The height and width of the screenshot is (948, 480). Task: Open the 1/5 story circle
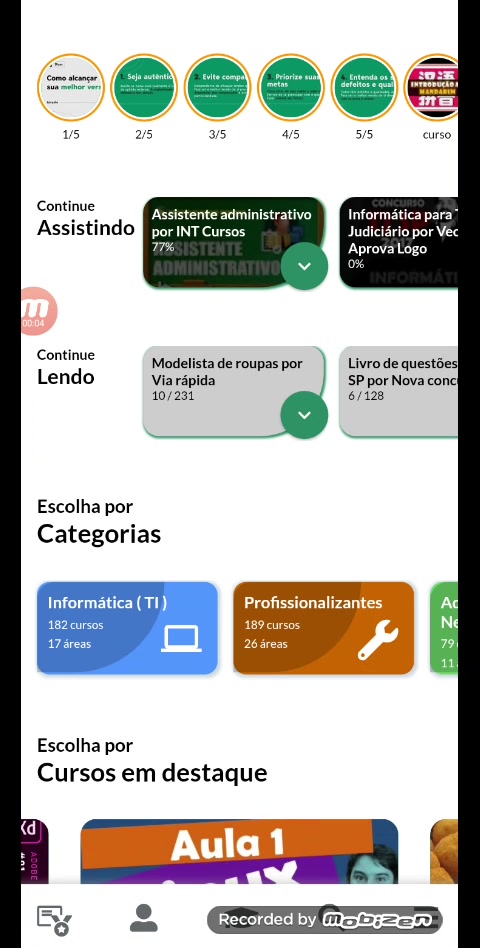71,88
